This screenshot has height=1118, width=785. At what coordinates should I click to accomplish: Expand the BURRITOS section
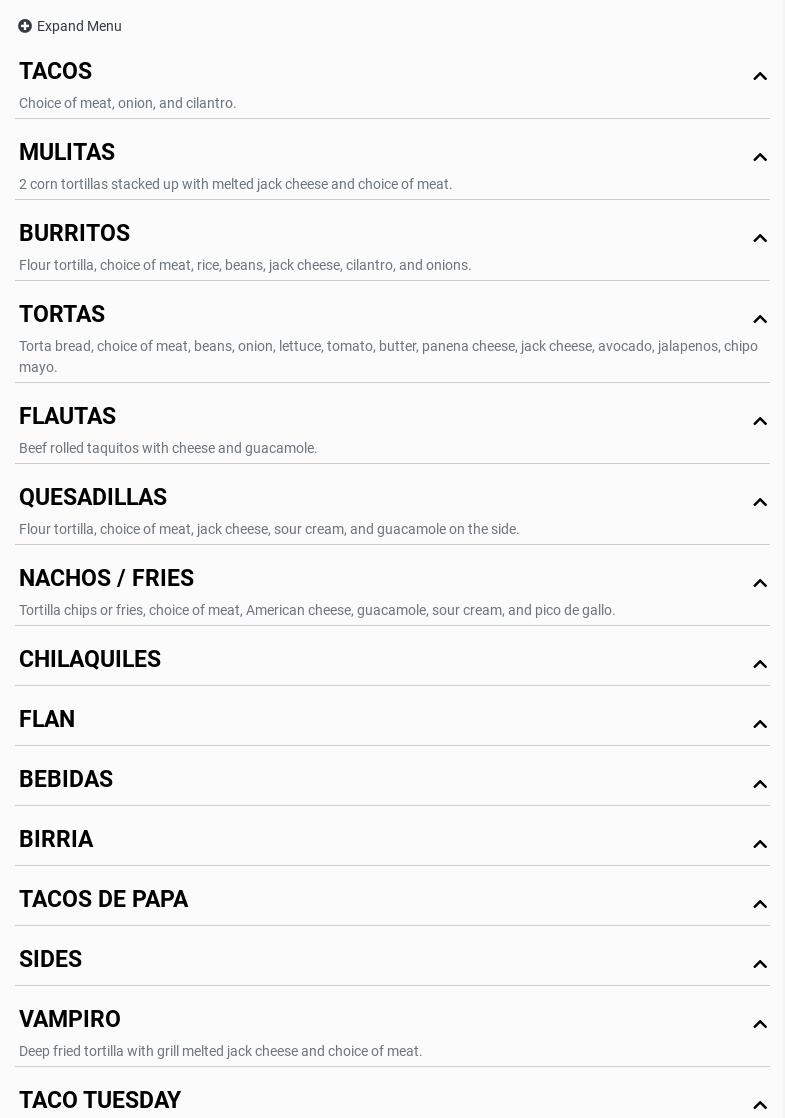click(x=759, y=238)
